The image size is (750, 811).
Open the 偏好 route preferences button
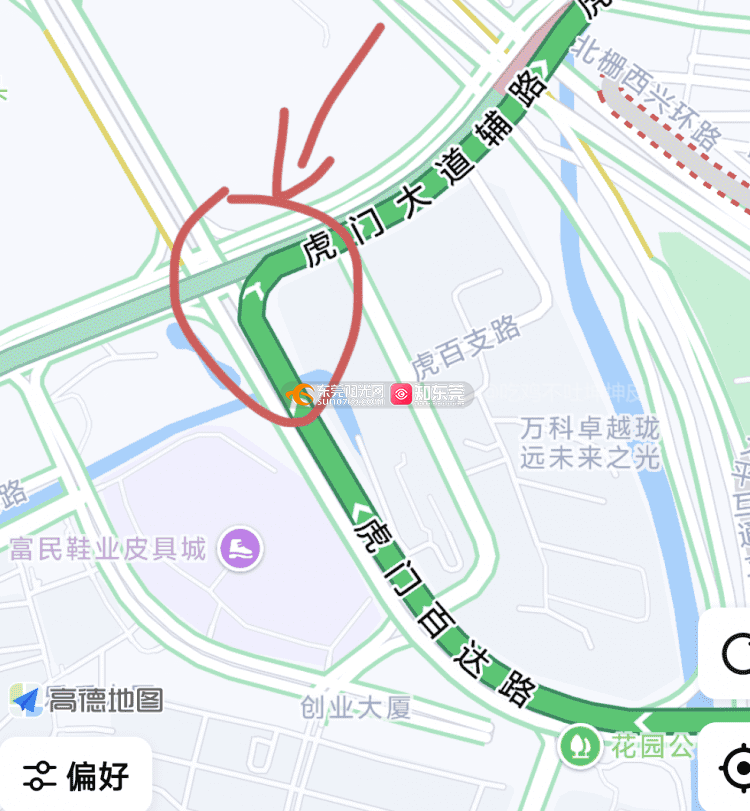78,775
